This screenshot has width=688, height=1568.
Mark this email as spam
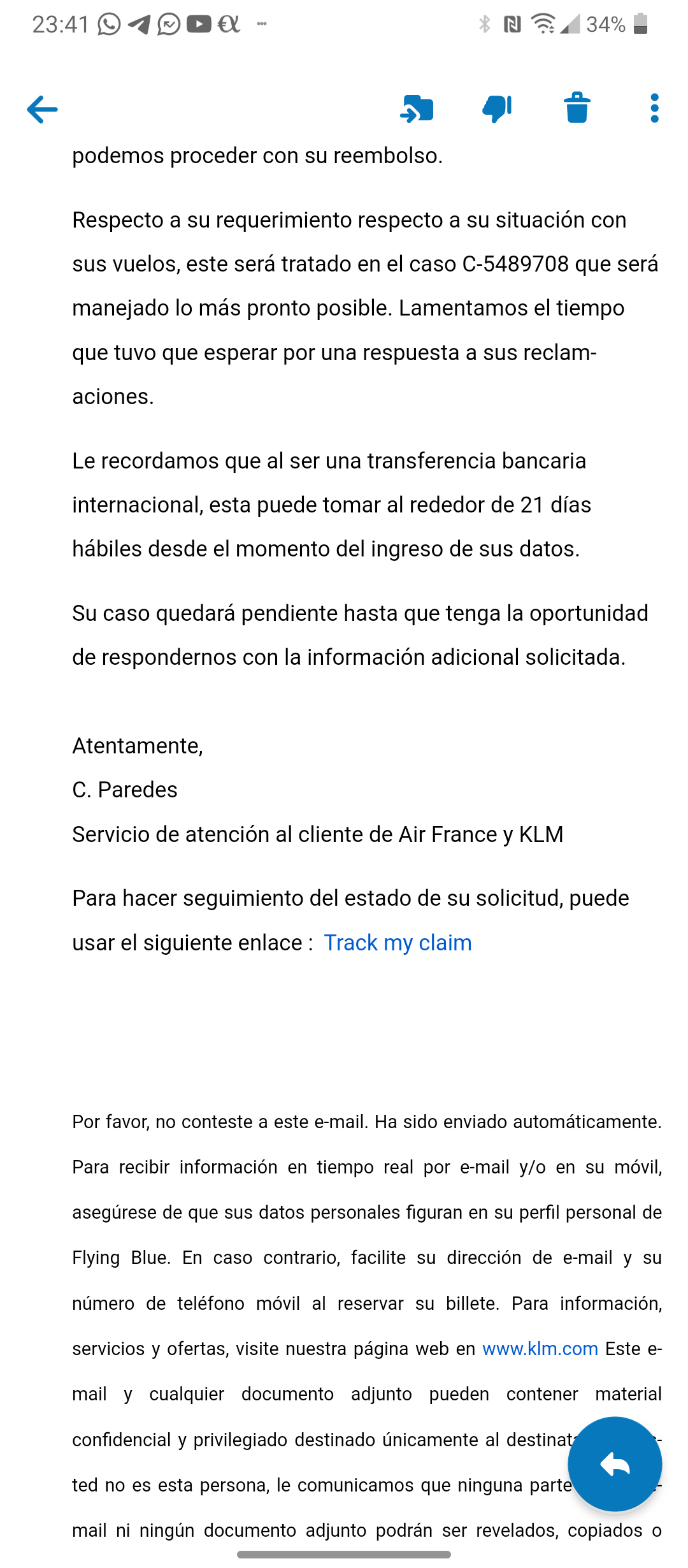[497, 108]
